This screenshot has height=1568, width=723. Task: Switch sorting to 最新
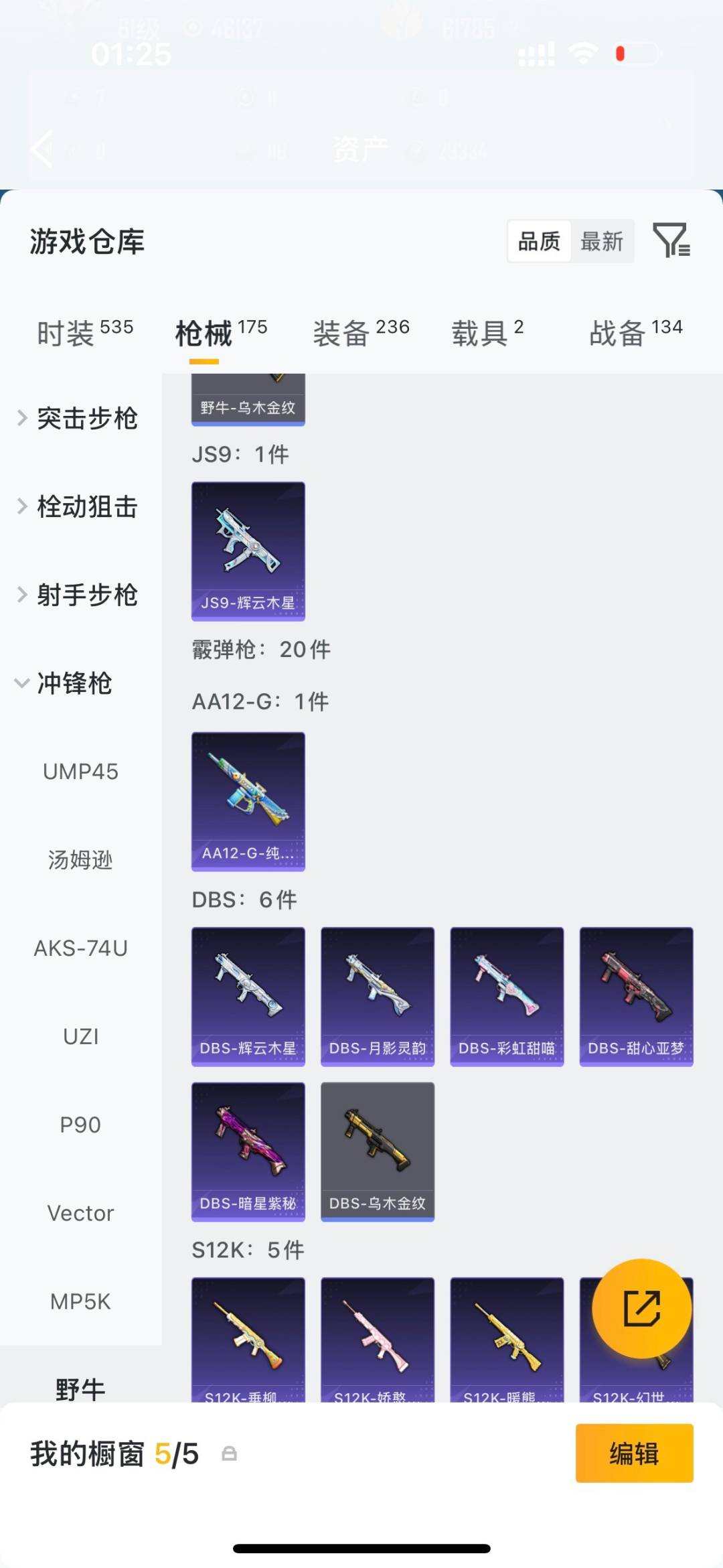coord(602,241)
